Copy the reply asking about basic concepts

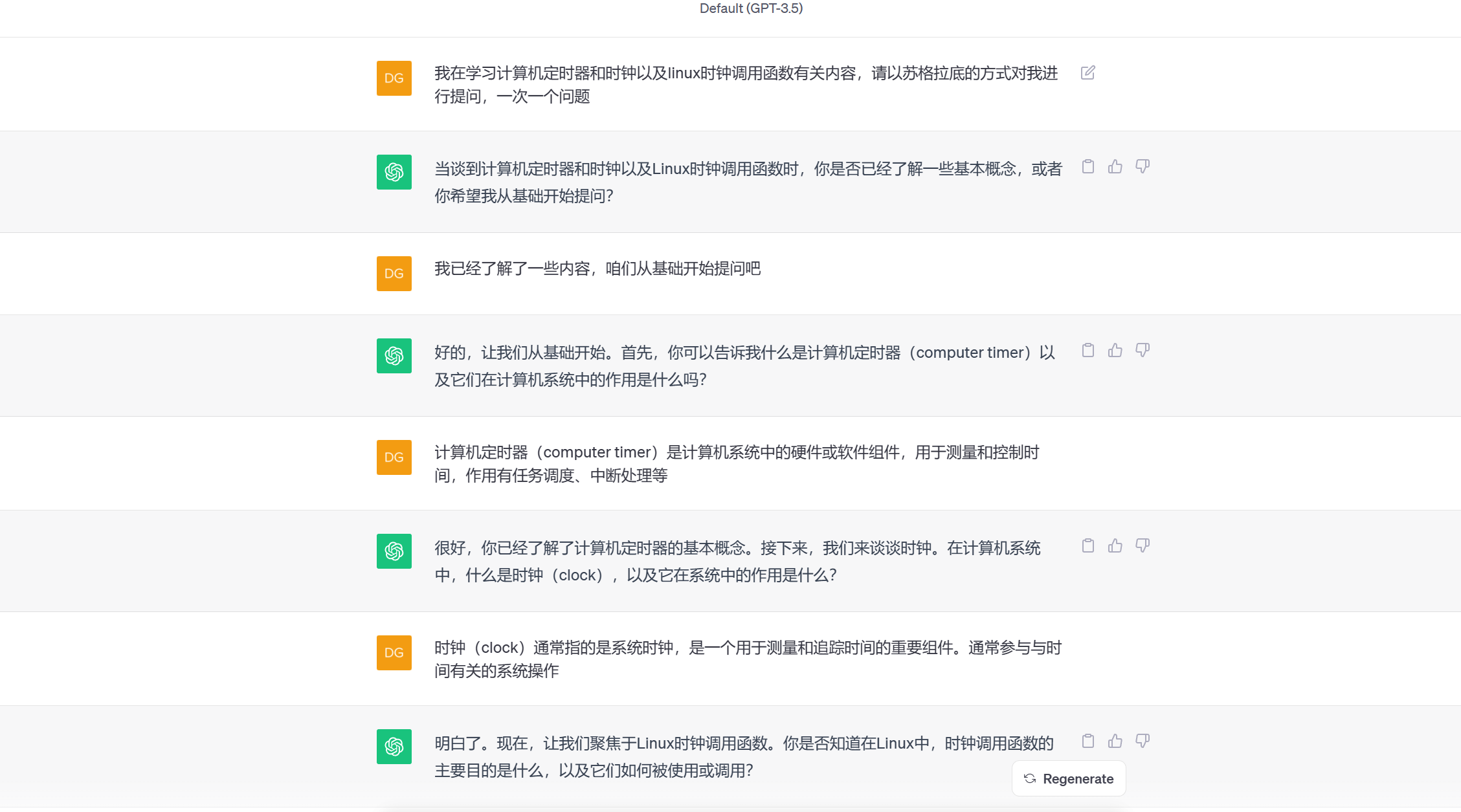pyautogui.click(x=1087, y=167)
